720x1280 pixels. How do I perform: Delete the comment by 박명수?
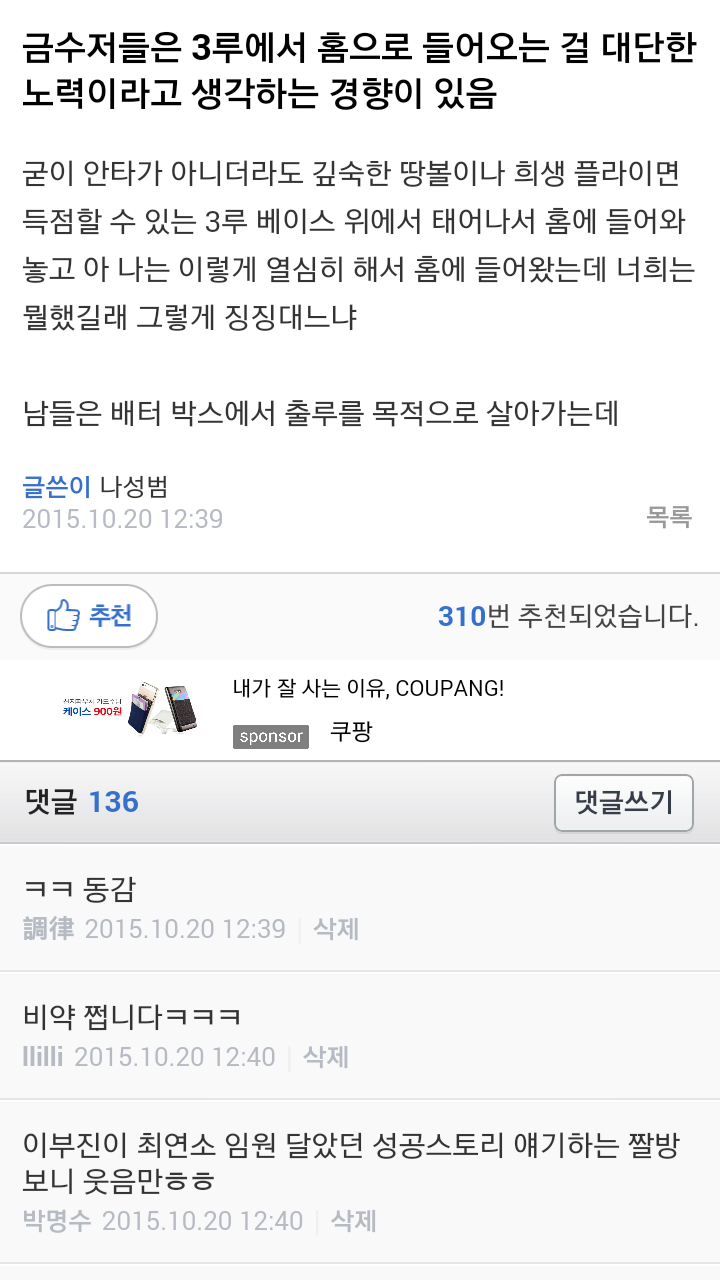353,1220
